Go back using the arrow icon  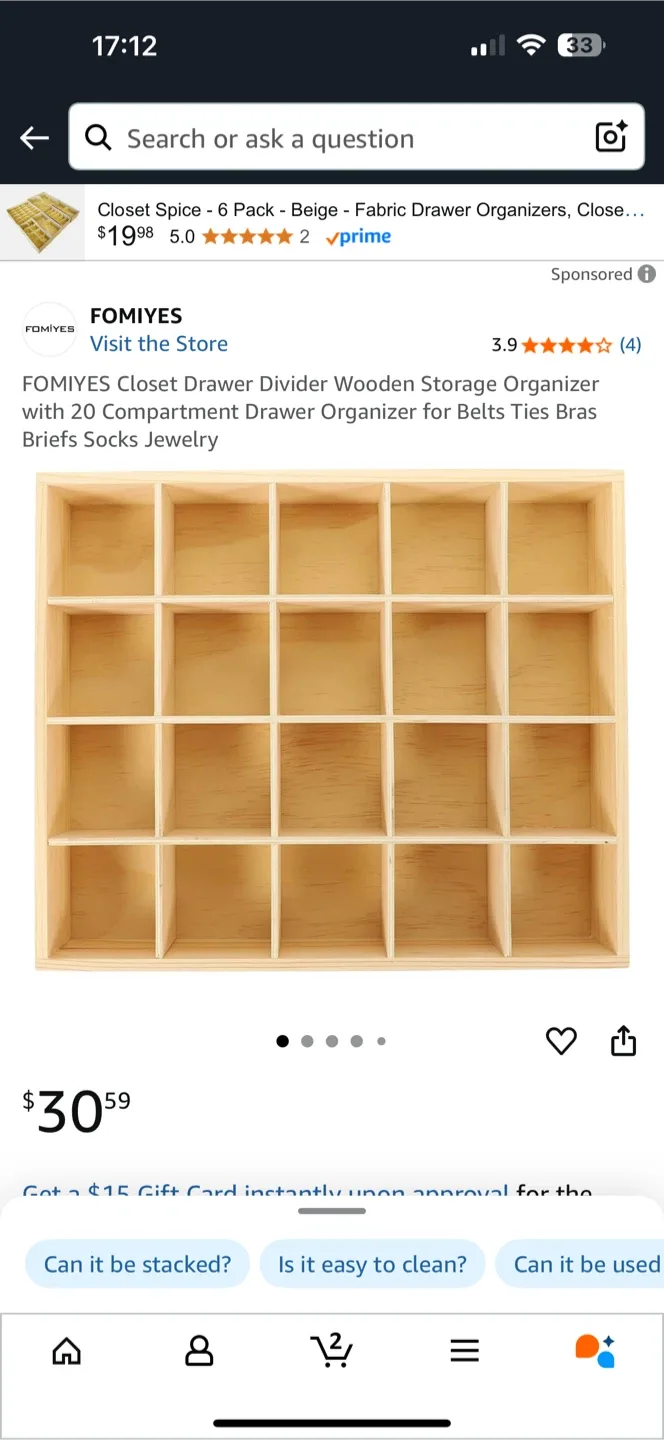pos(35,138)
